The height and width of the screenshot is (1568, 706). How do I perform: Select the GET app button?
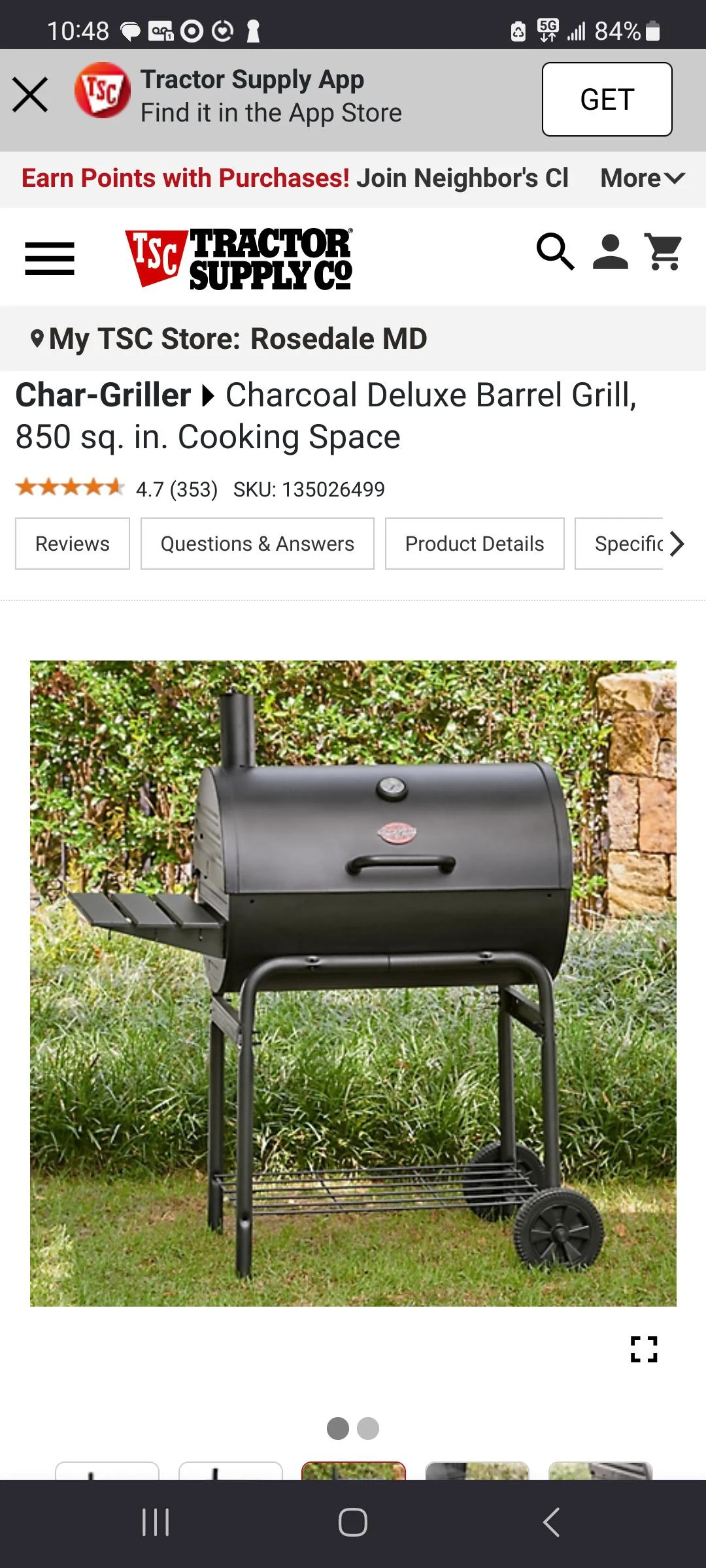coord(606,99)
